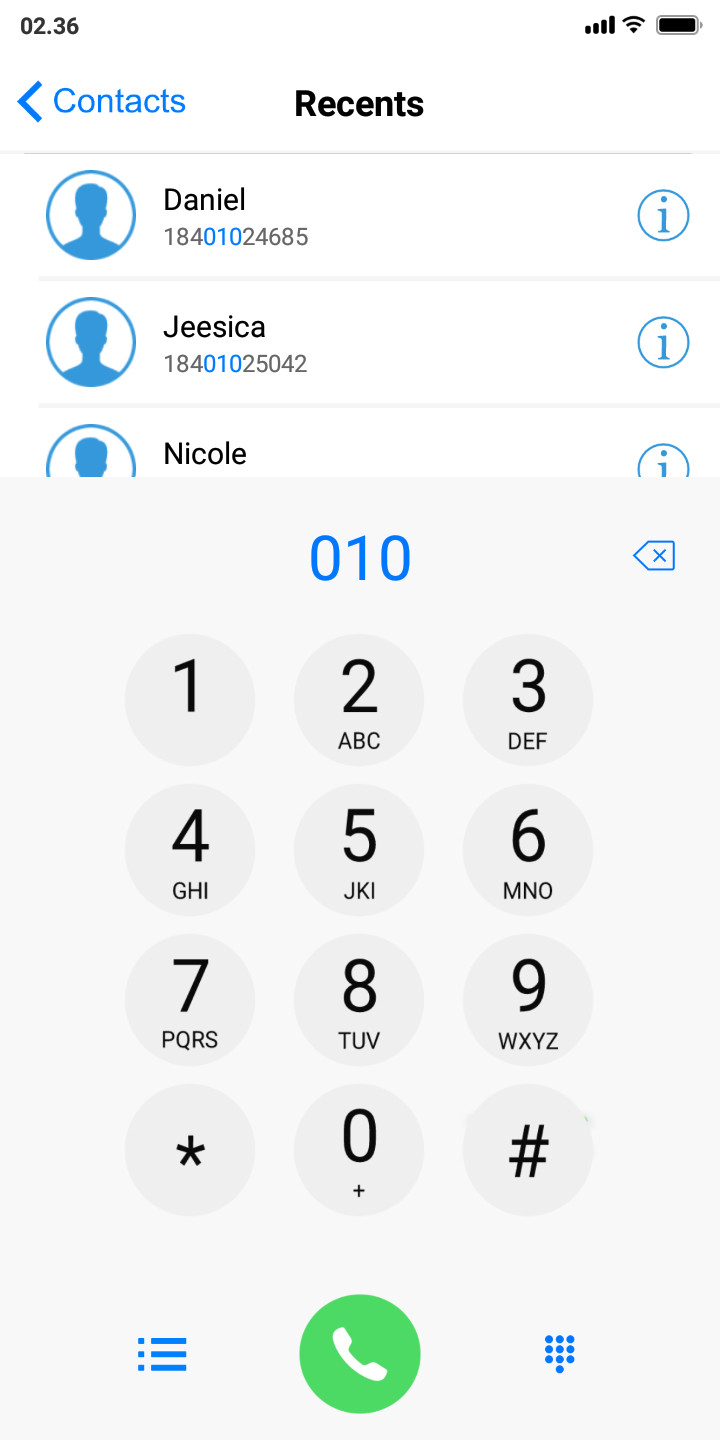Enter 9 WXYZ on keypad
The width and height of the screenshot is (720, 1440).
[x=528, y=1000]
